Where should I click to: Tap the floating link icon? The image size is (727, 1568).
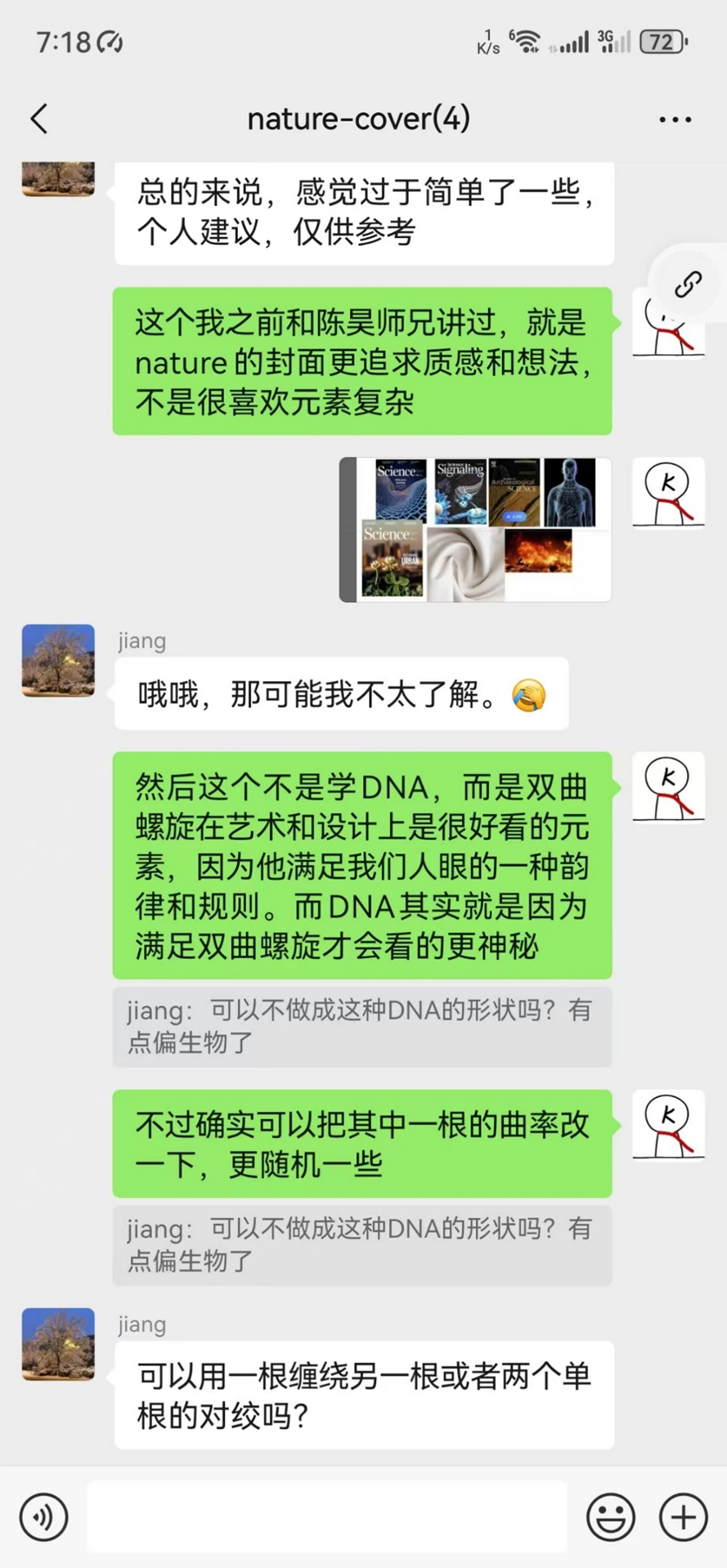point(688,284)
